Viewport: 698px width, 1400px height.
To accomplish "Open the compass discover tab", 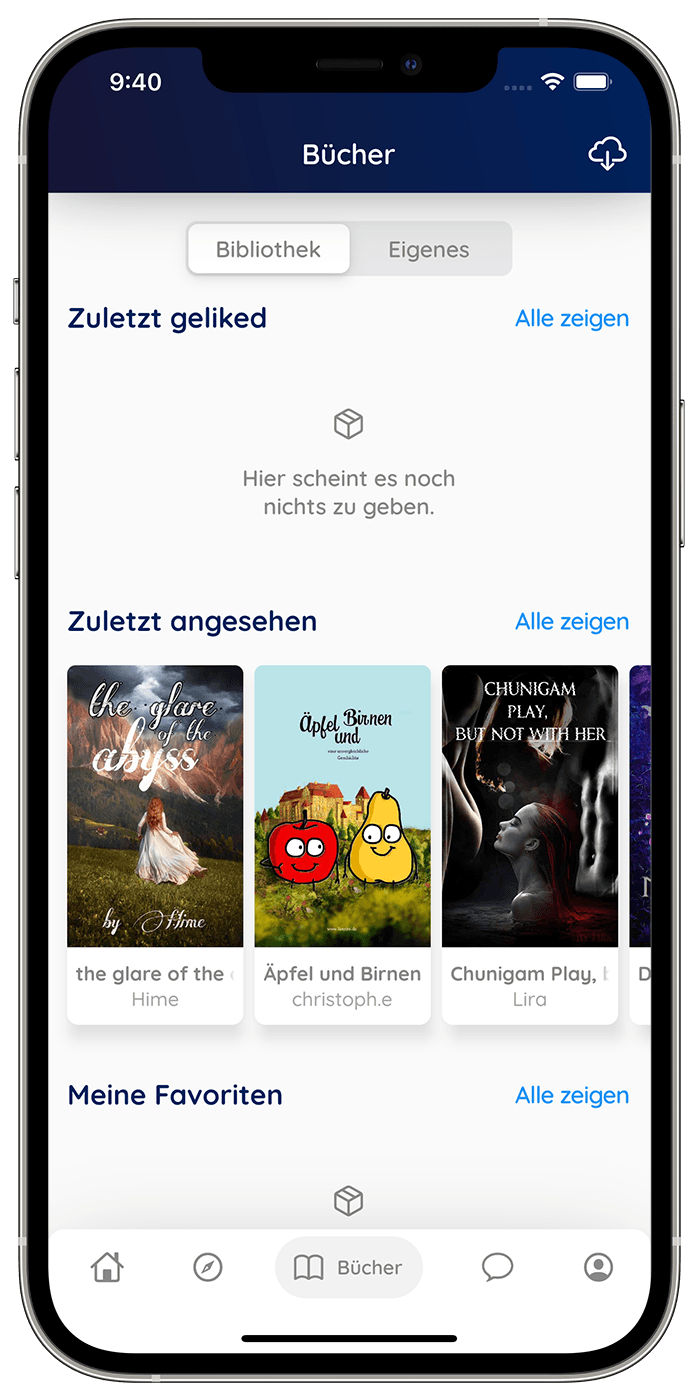I will pyautogui.click(x=208, y=1267).
